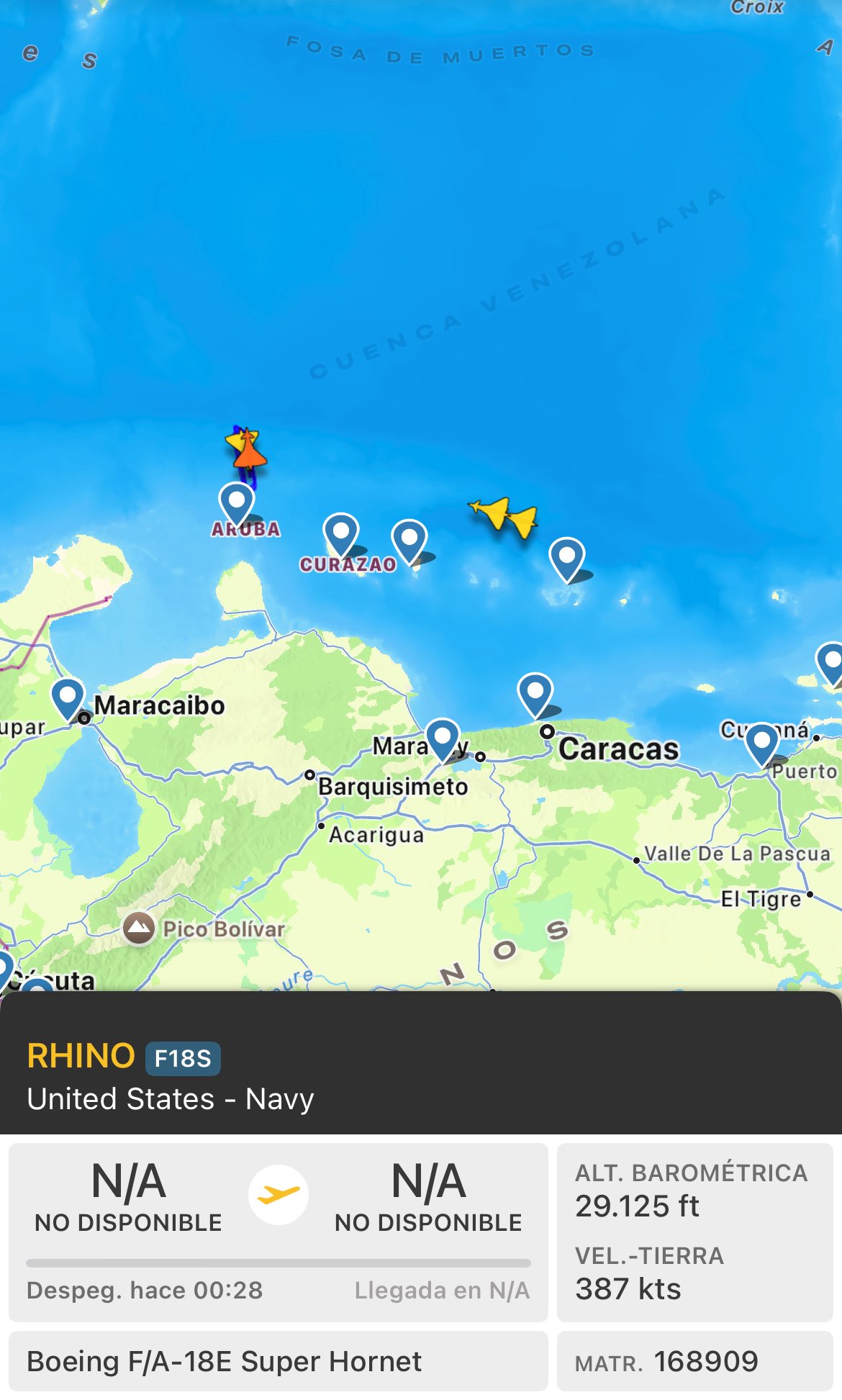This screenshot has height=1400, width=842.
Task: Open the airport pin north of Caracas
Action: point(535,692)
